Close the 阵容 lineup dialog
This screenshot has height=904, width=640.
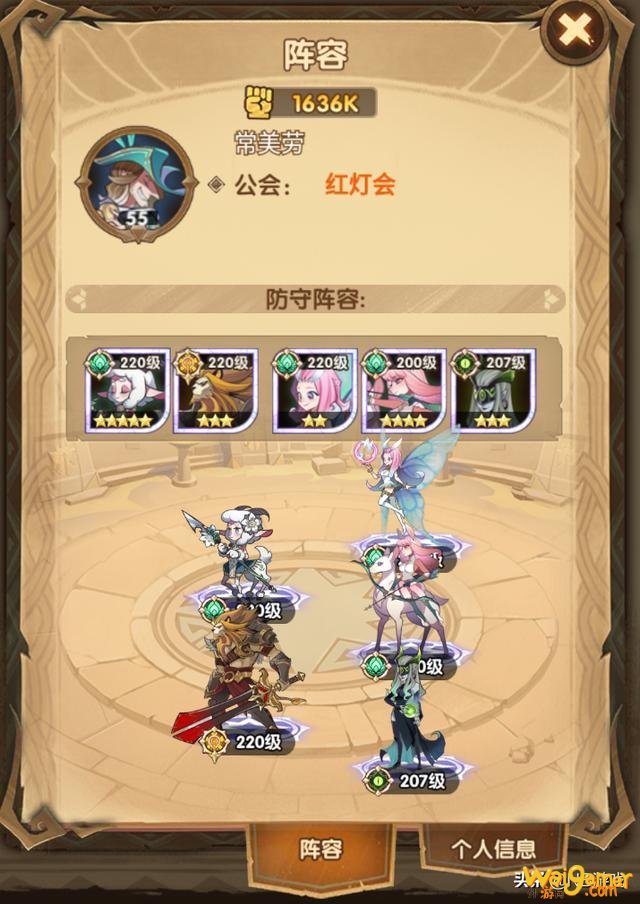coord(575,32)
